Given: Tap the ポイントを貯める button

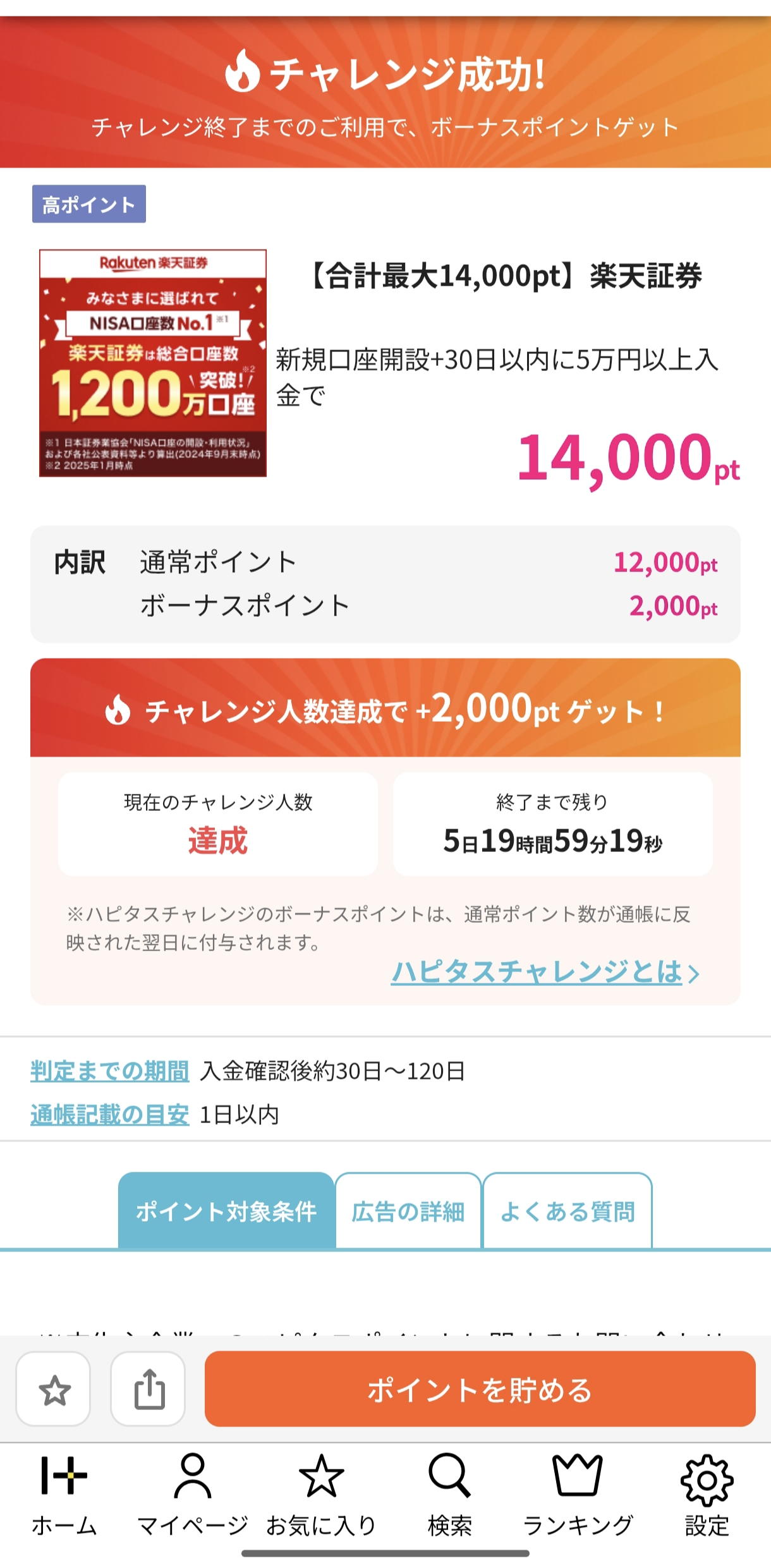Looking at the screenshot, I should click(480, 1389).
